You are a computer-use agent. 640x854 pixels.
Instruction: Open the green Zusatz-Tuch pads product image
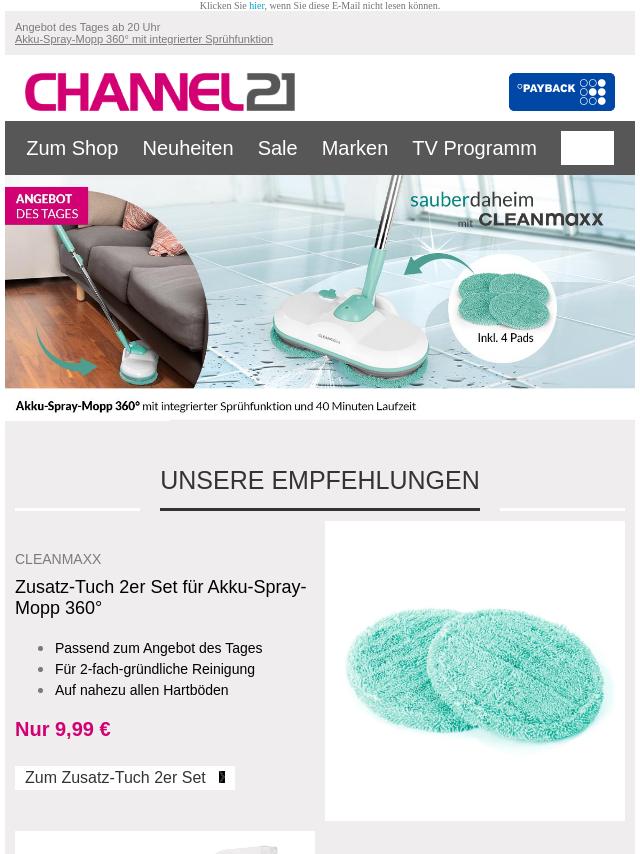[x=475, y=671]
